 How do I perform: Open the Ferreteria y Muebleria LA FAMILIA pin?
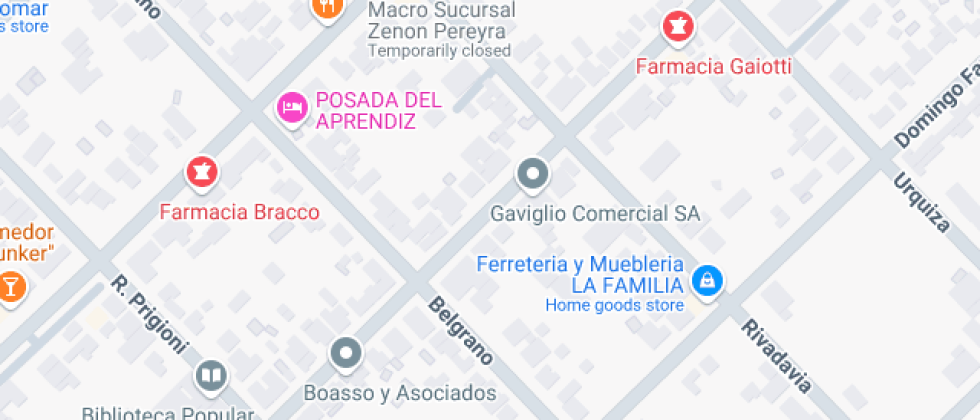click(x=707, y=280)
